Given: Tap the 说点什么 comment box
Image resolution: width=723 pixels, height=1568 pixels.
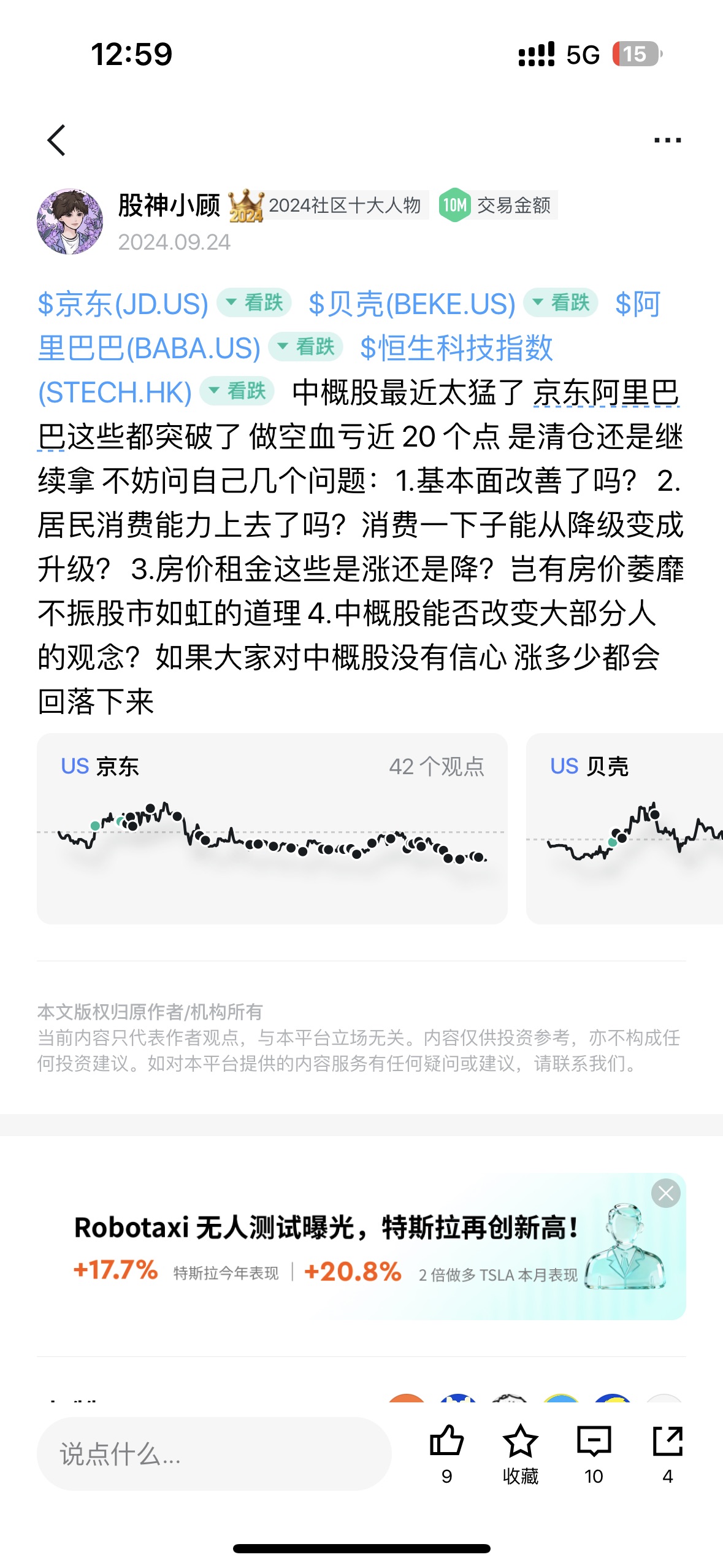Looking at the screenshot, I should [x=214, y=1454].
